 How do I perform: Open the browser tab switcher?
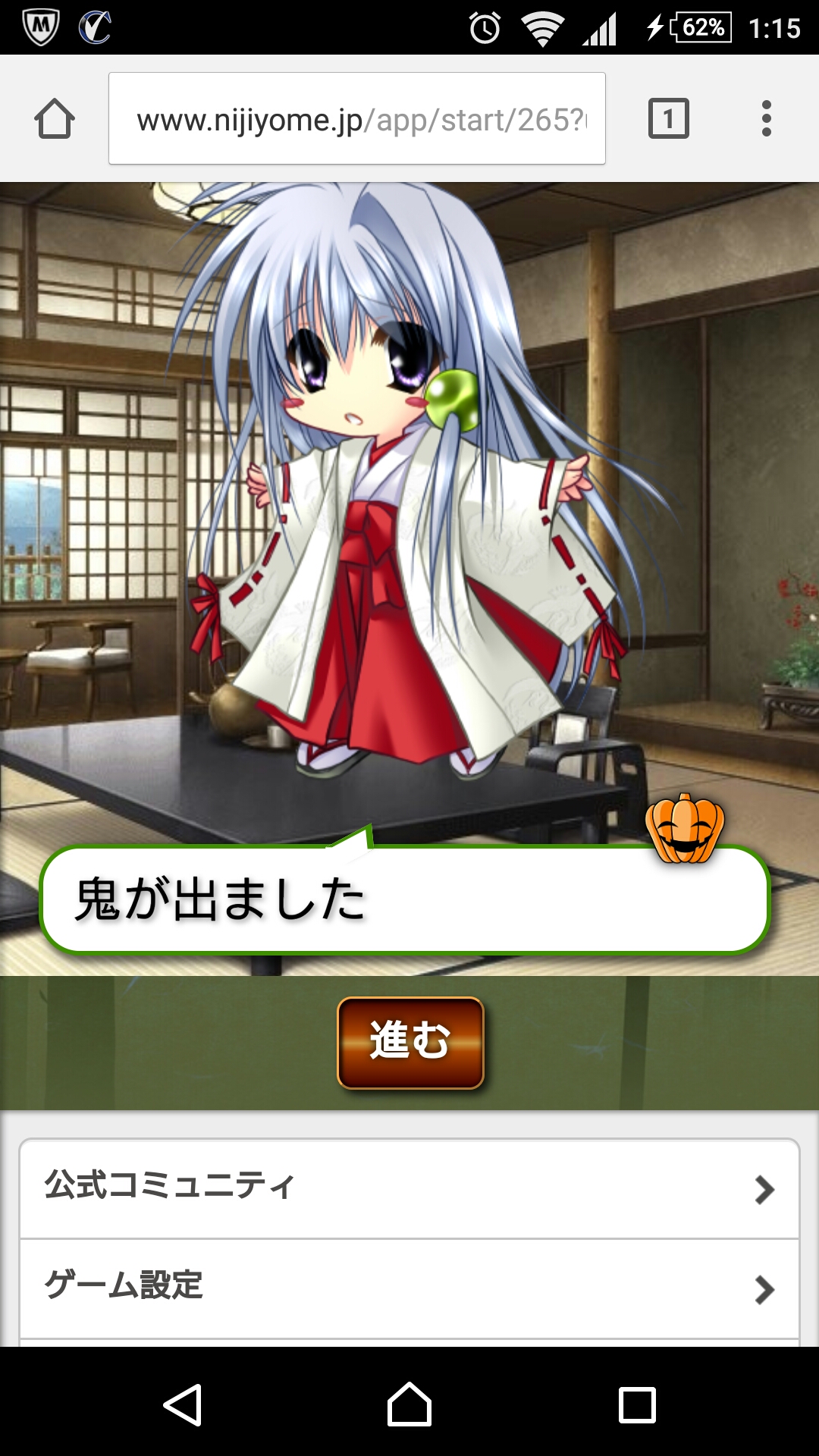coord(668,119)
